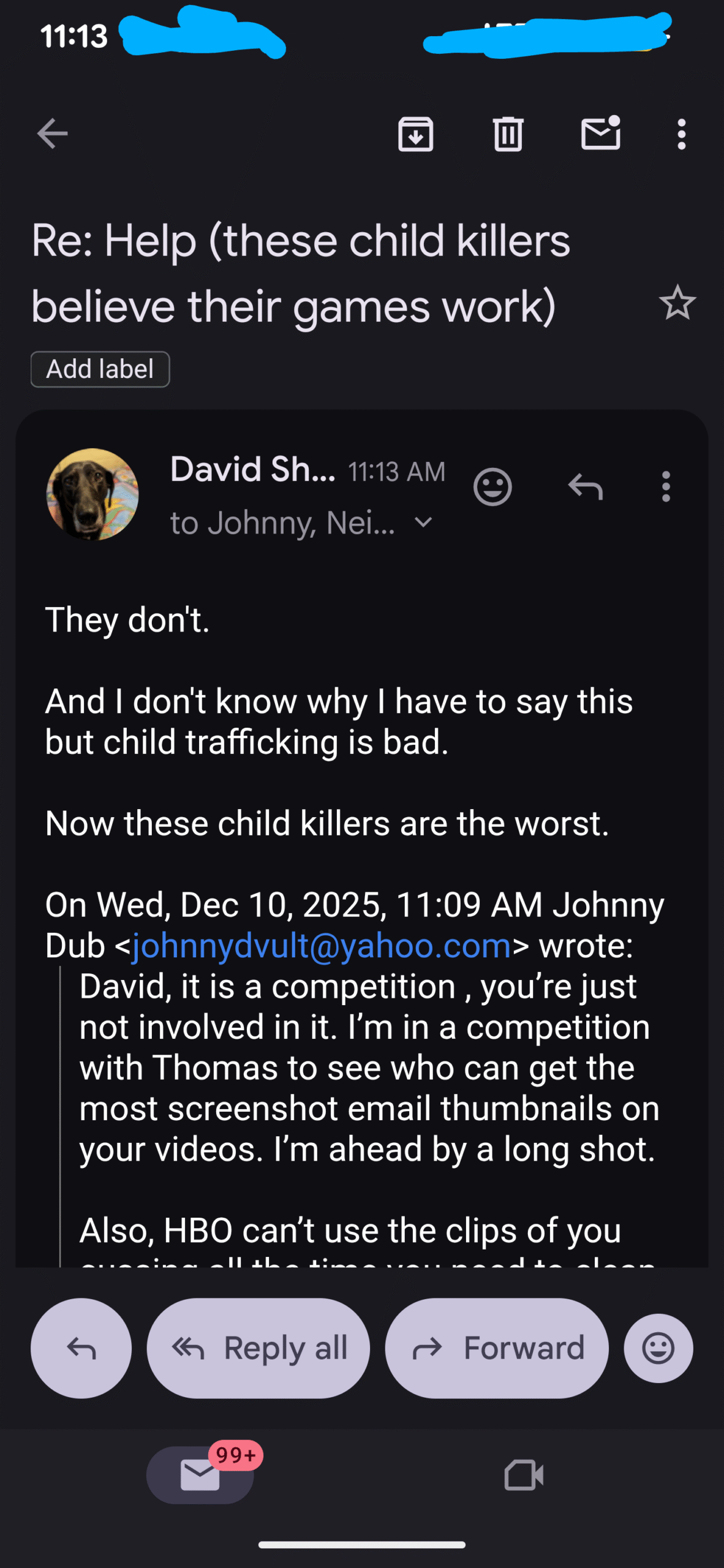Open emoji reactions in bottom action row

tap(658, 1348)
